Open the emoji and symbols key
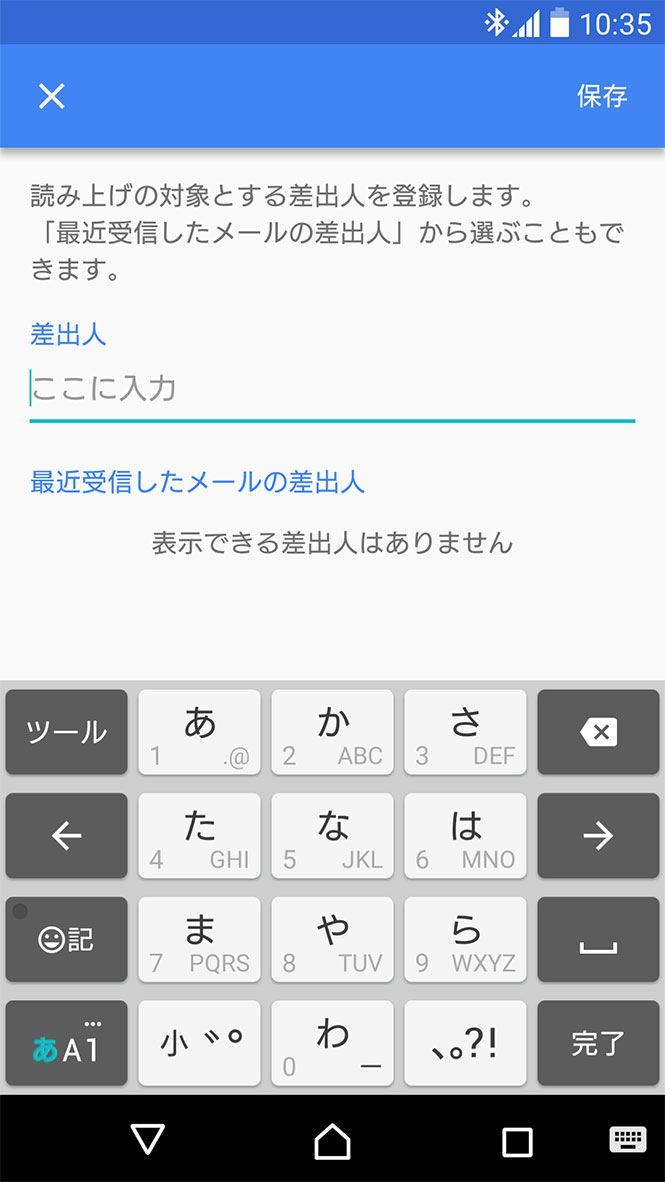 (x=67, y=939)
